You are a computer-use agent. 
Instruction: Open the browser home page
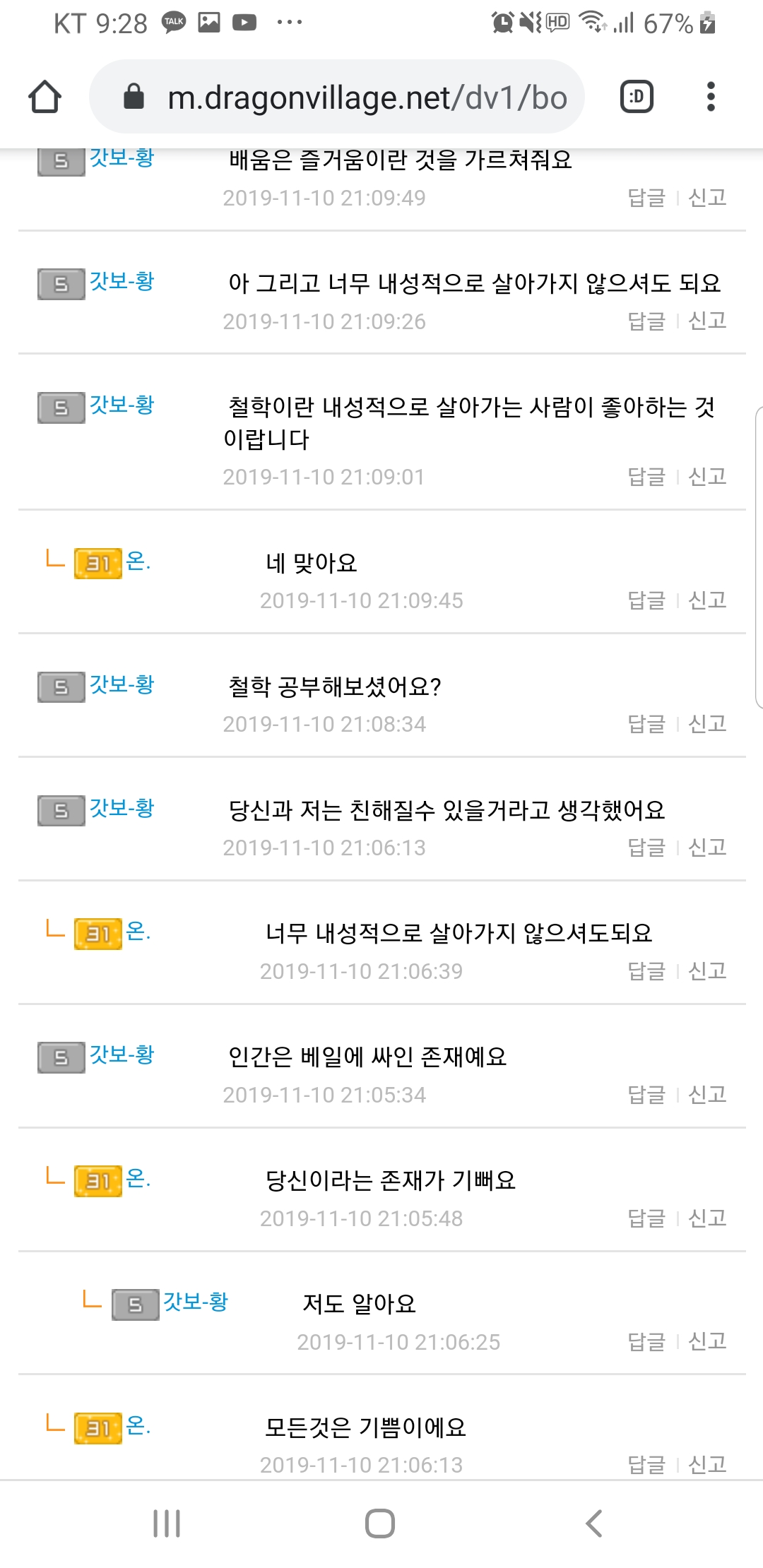pos(45,97)
